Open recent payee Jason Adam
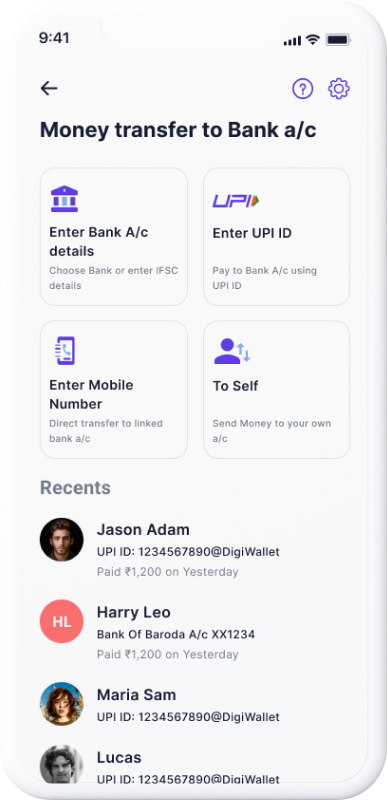The height and width of the screenshot is (800, 388). [x=195, y=551]
